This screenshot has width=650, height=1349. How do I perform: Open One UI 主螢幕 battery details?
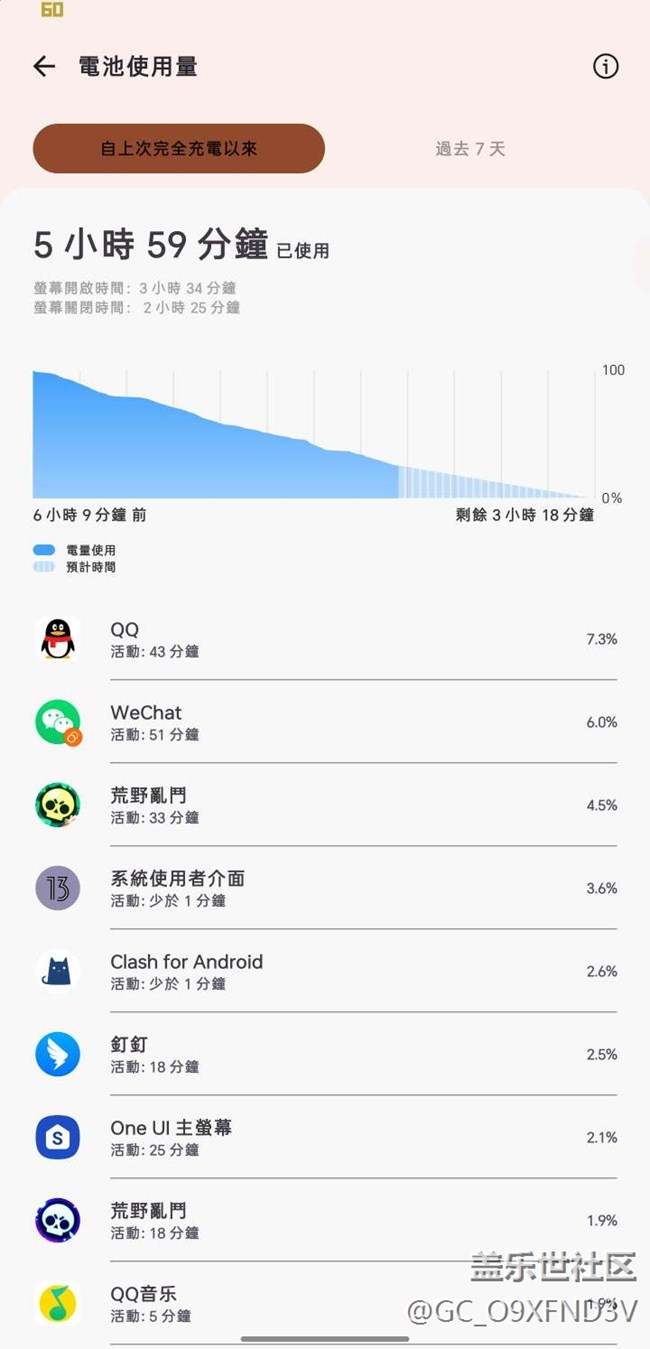pos(325,1137)
